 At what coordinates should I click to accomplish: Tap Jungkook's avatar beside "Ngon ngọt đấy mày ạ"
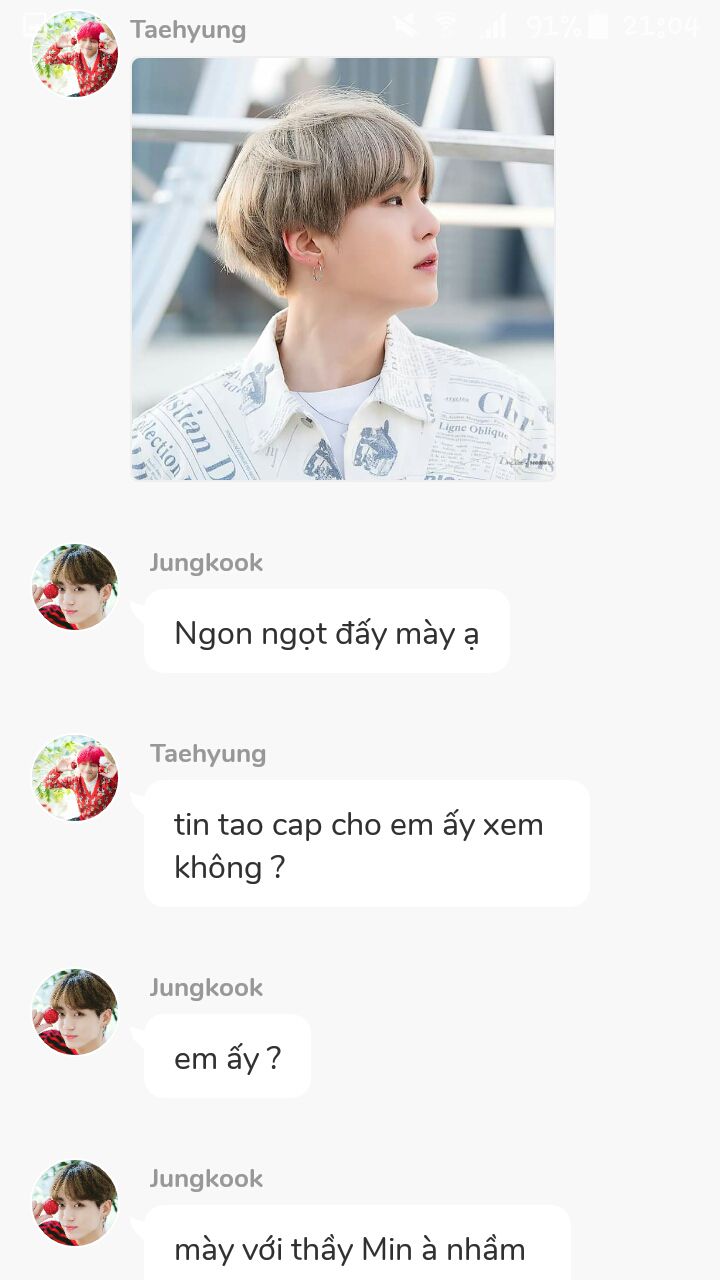(75, 587)
